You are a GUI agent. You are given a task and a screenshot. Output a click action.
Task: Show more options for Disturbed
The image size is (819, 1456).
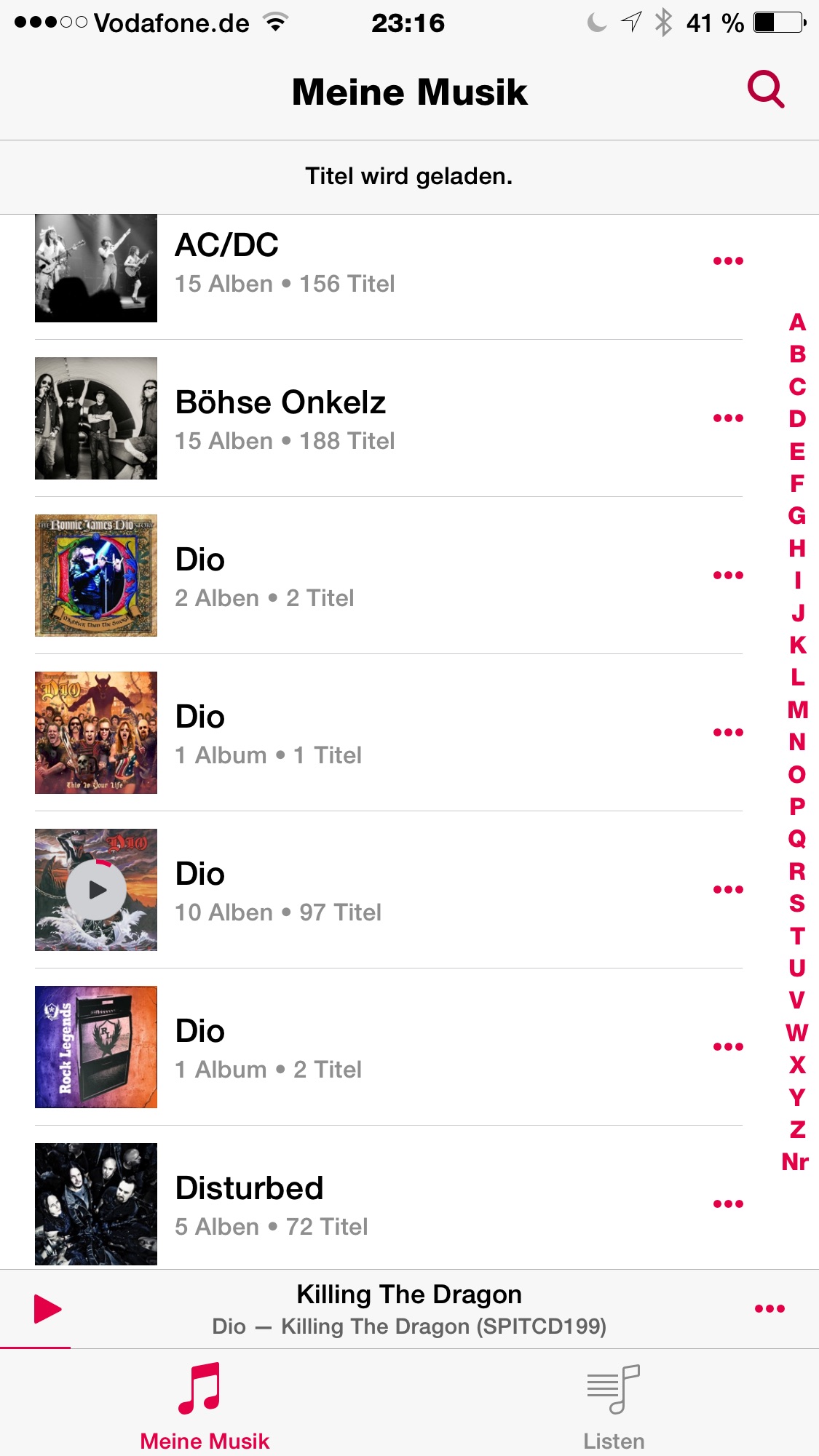click(728, 1204)
